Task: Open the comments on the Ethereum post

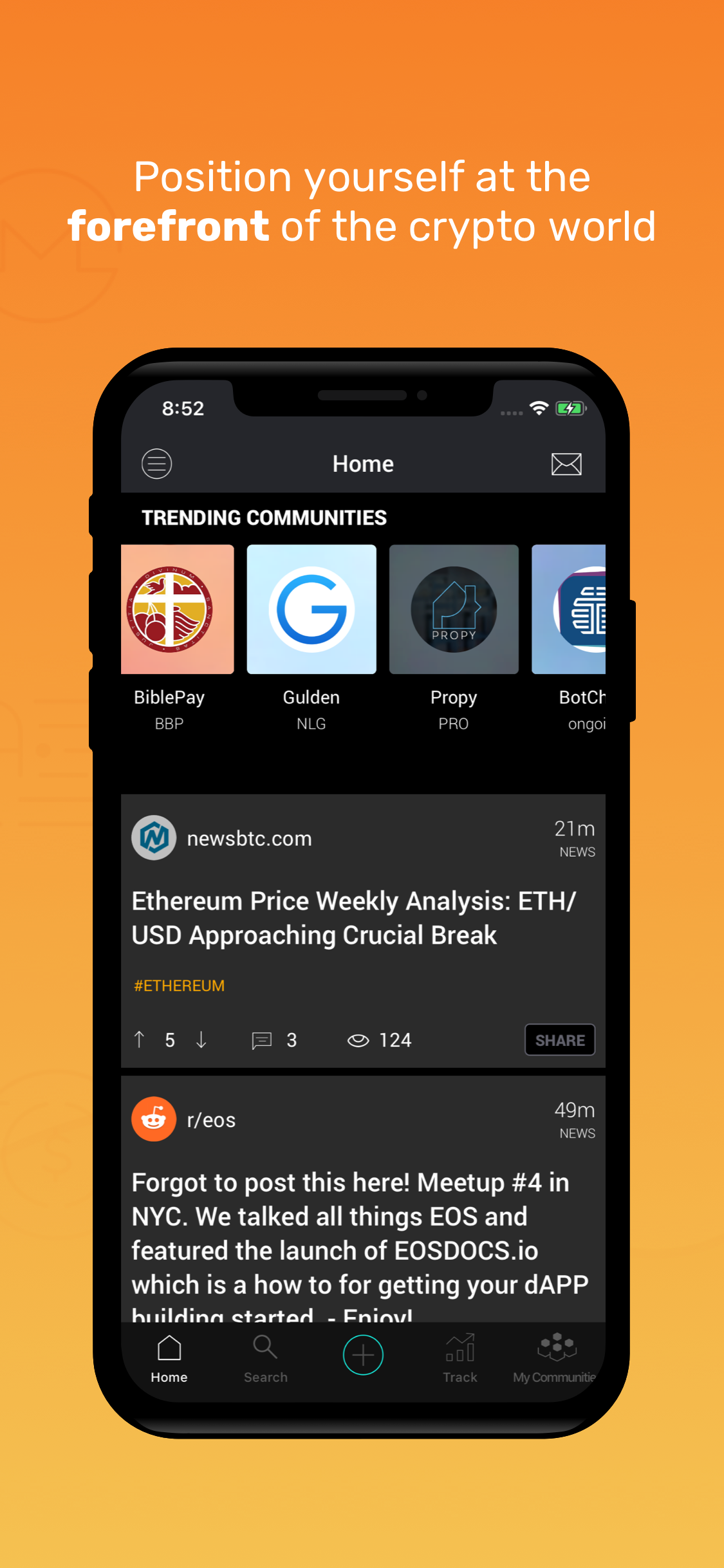Action: point(261,1040)
